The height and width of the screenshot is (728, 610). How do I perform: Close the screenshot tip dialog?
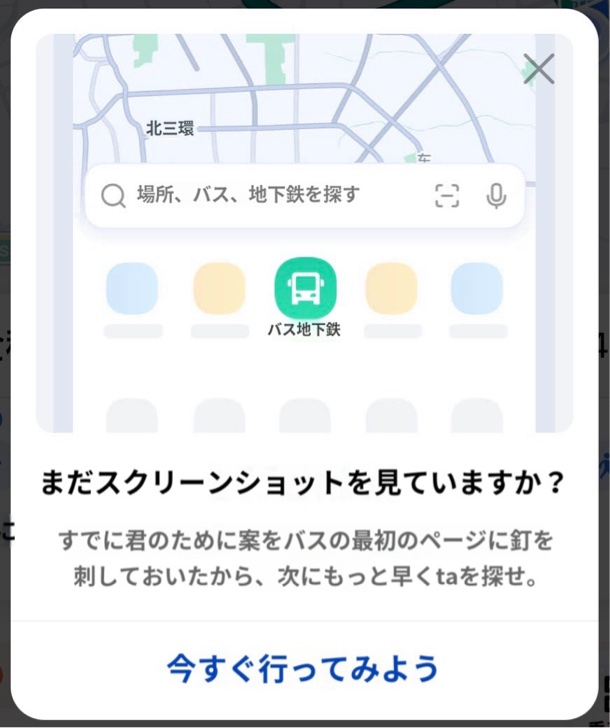point(539,69)
